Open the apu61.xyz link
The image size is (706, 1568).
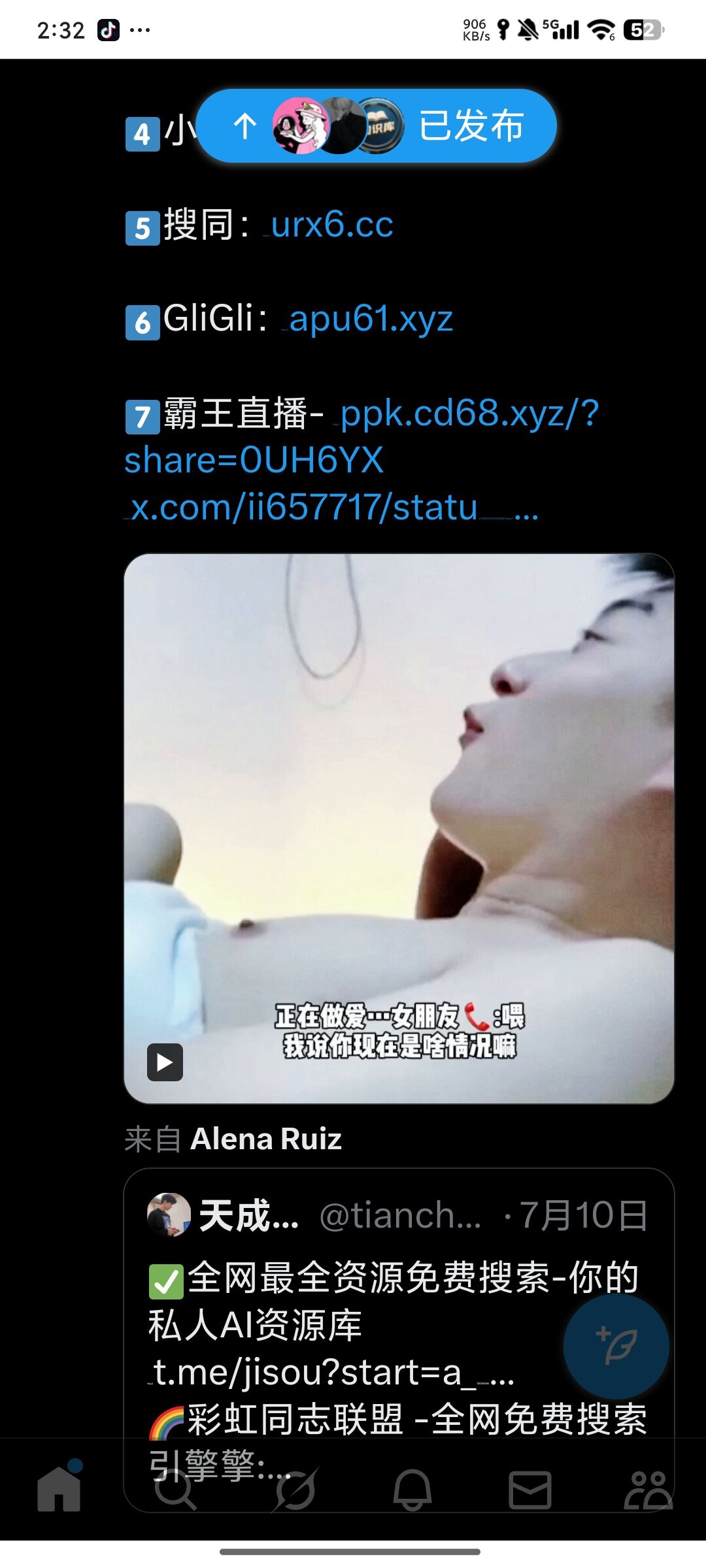(371, 319)
